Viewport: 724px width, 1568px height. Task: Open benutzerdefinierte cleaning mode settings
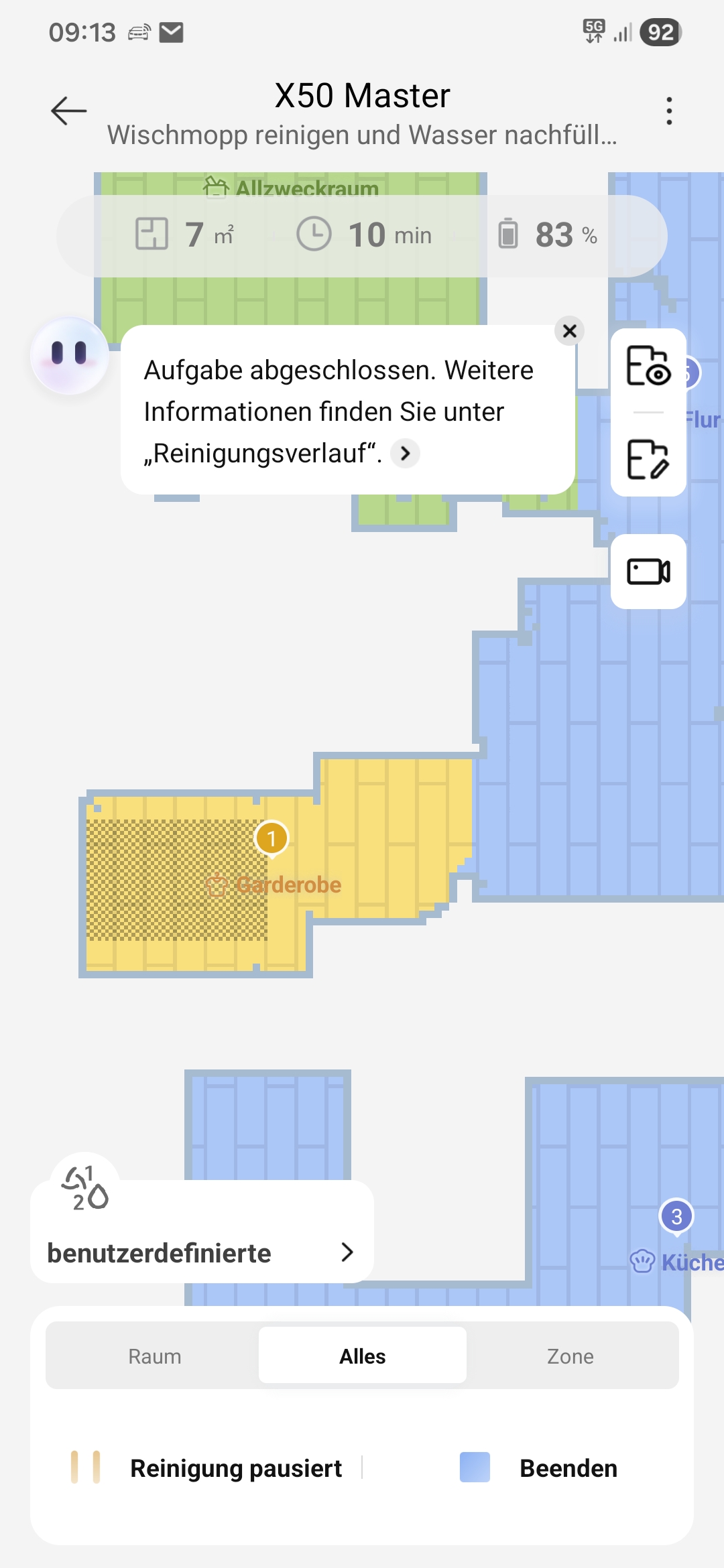(201, 1252)
